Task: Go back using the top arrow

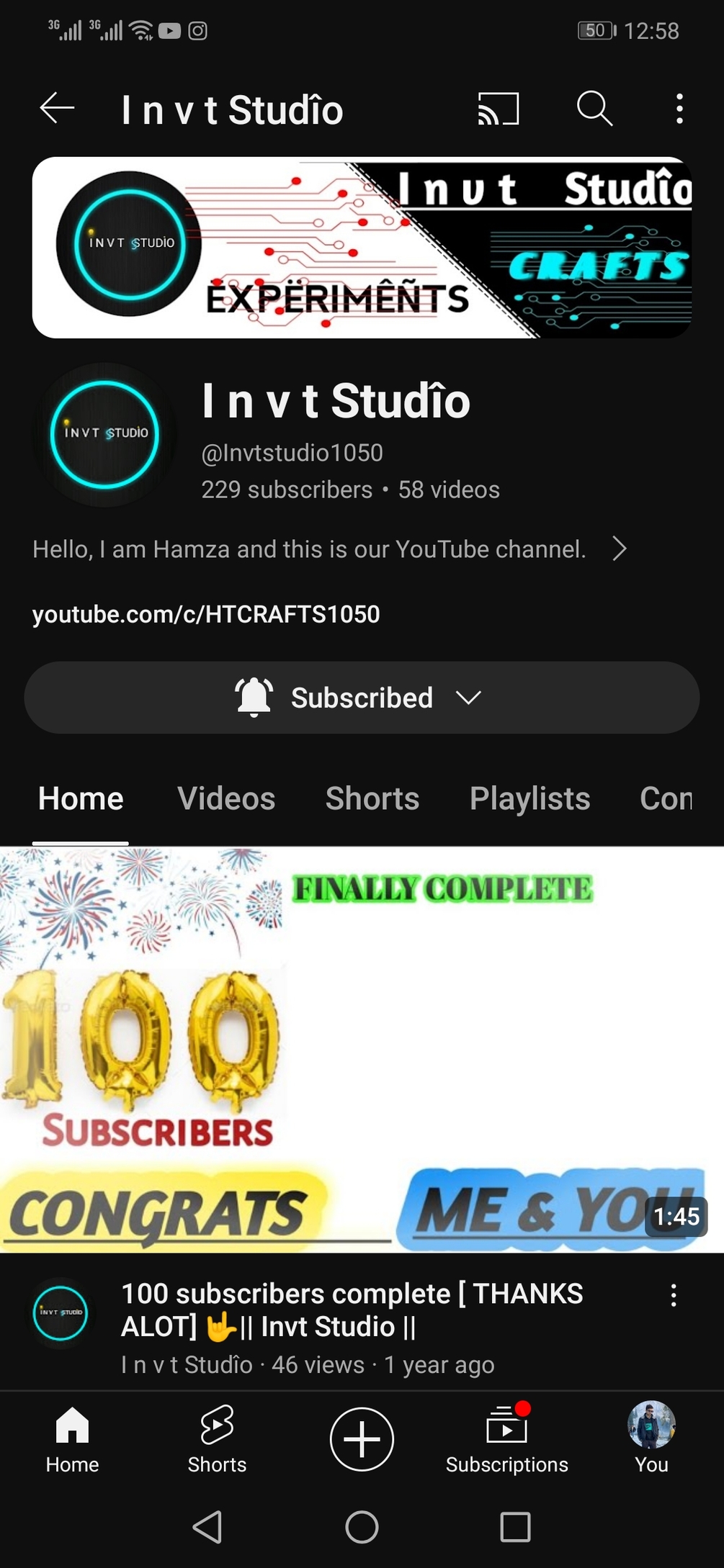Action: (57, 109)
